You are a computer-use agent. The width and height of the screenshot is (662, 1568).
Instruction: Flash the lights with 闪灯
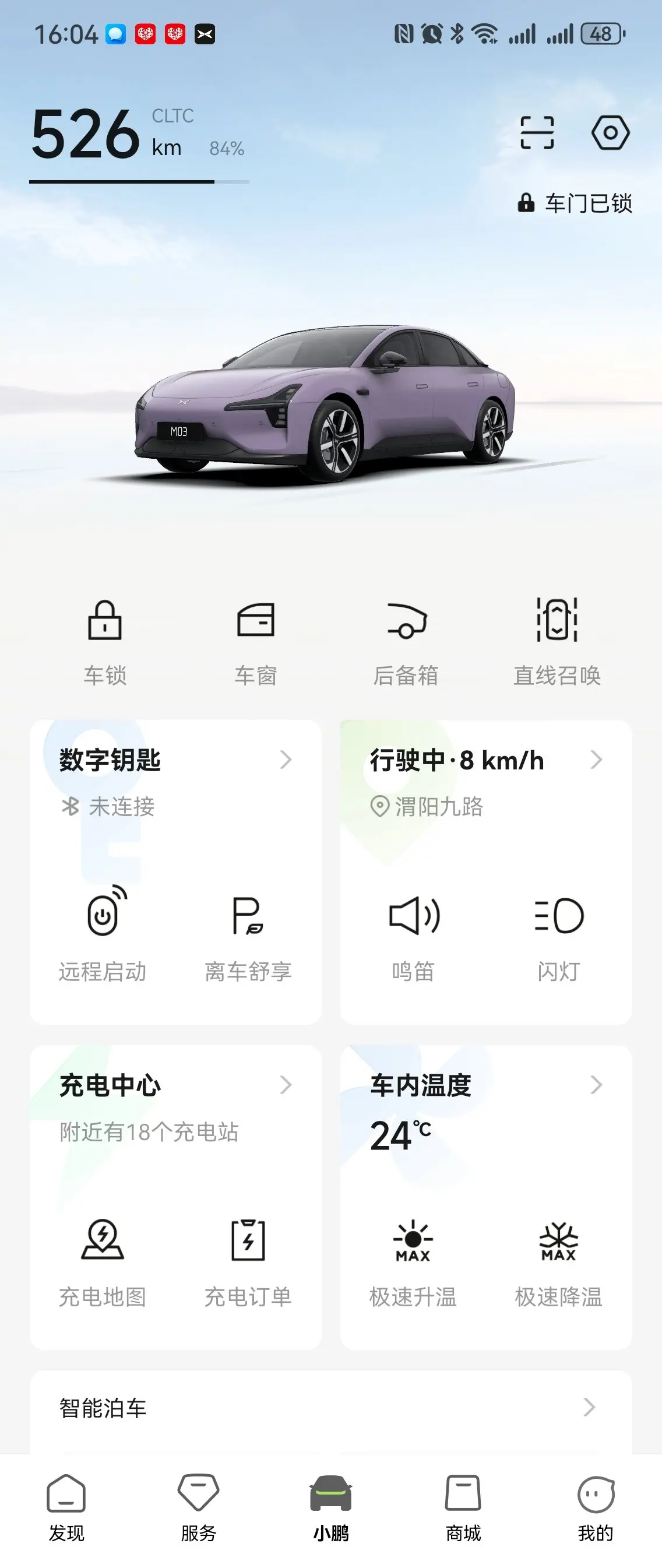click(x=558, y=934)
